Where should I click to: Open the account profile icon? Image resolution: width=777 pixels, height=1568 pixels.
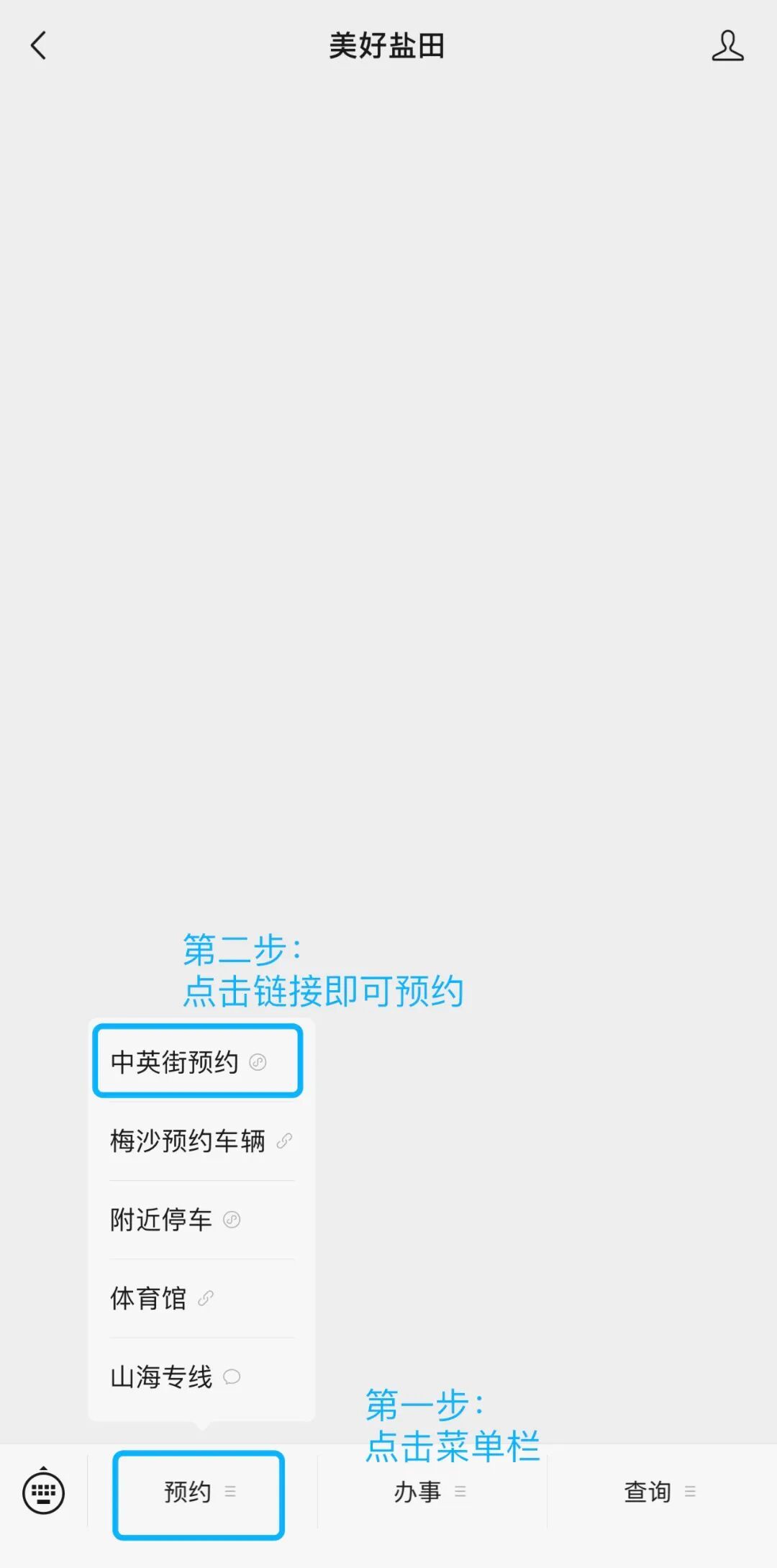(x=727, y=46)
